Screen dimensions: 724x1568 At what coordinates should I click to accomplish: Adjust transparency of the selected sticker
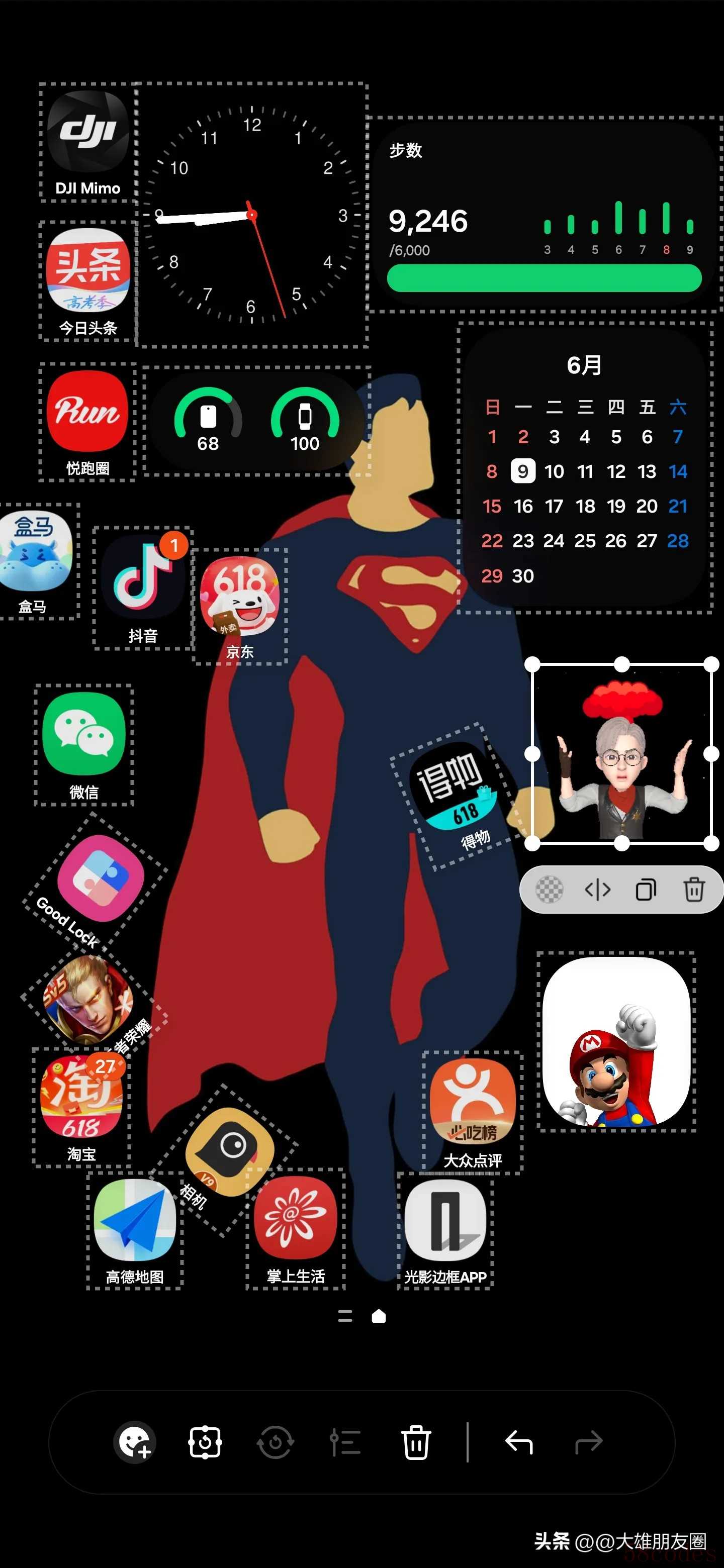pos(549,890)
